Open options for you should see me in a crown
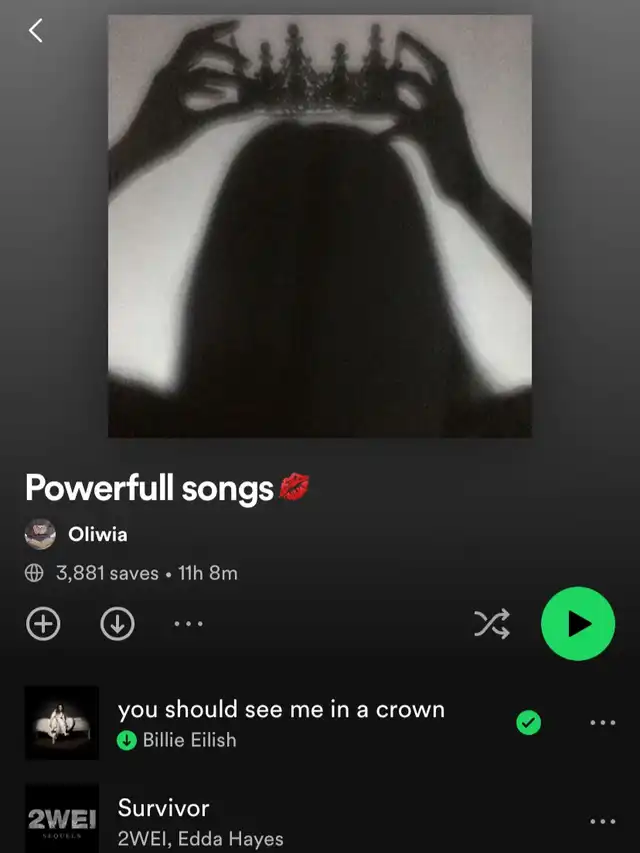 point(603,722)
